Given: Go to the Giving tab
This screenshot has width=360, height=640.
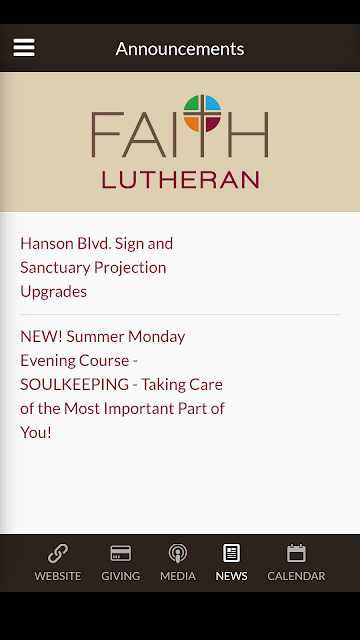Looking at the screenshot, I should [x=120, y=562].
